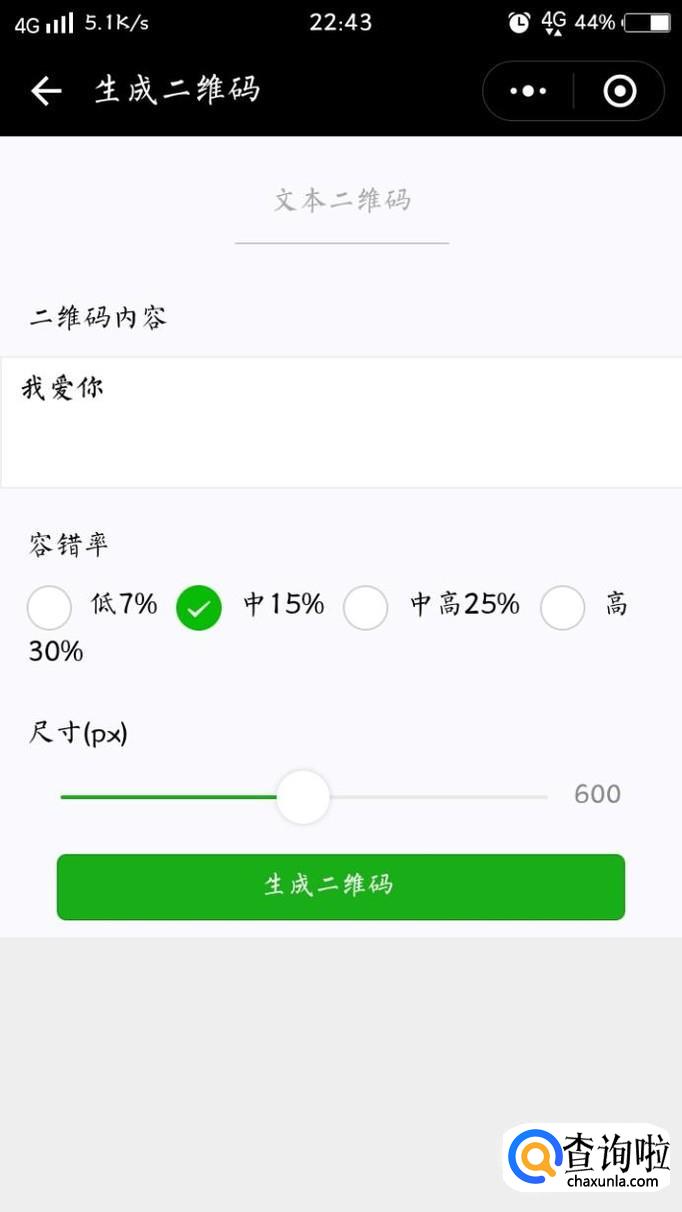Open the mini program overflow menu
Screen dimensions: 682x1212
528,91
